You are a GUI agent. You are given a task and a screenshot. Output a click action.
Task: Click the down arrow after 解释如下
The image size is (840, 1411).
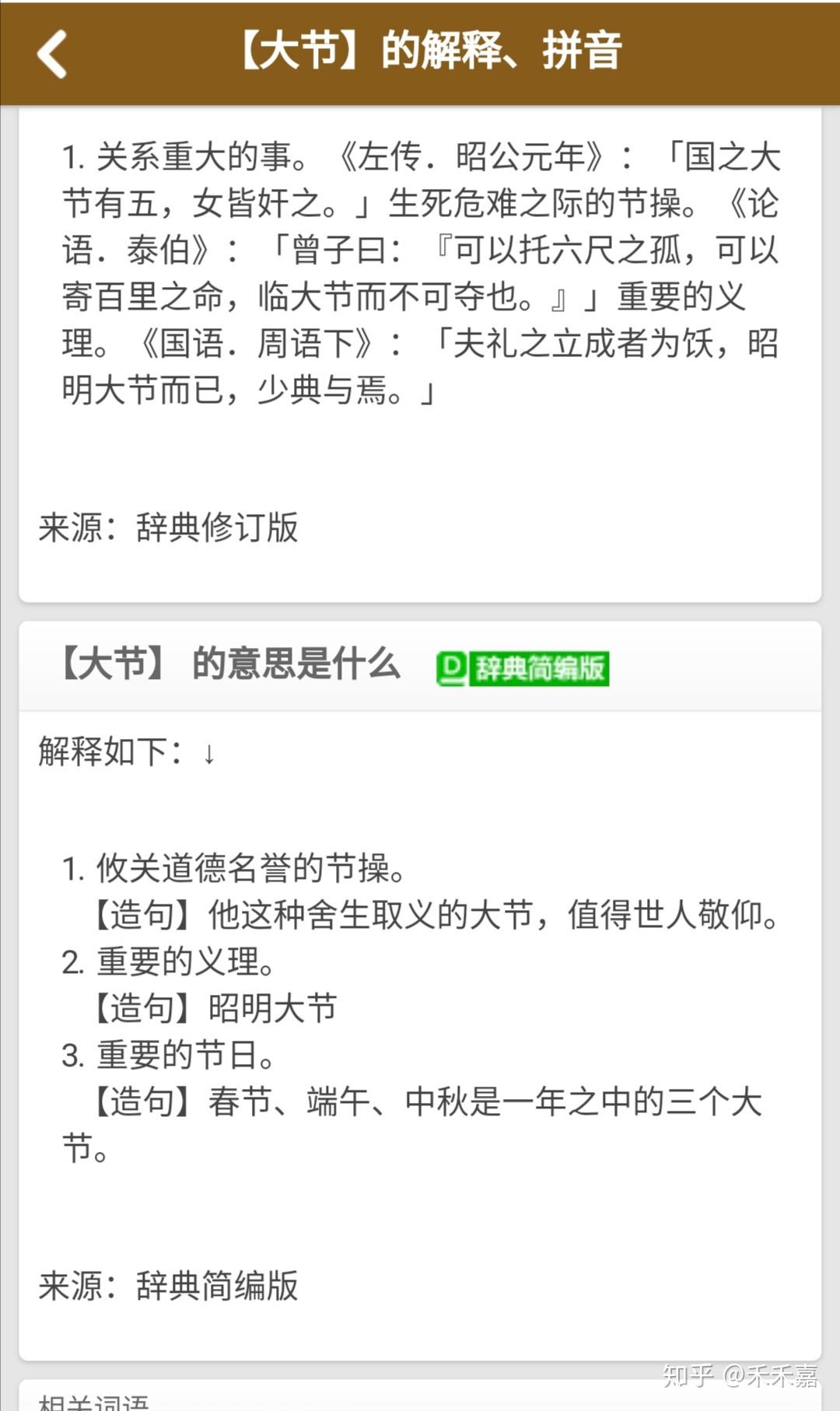(207, 754)
